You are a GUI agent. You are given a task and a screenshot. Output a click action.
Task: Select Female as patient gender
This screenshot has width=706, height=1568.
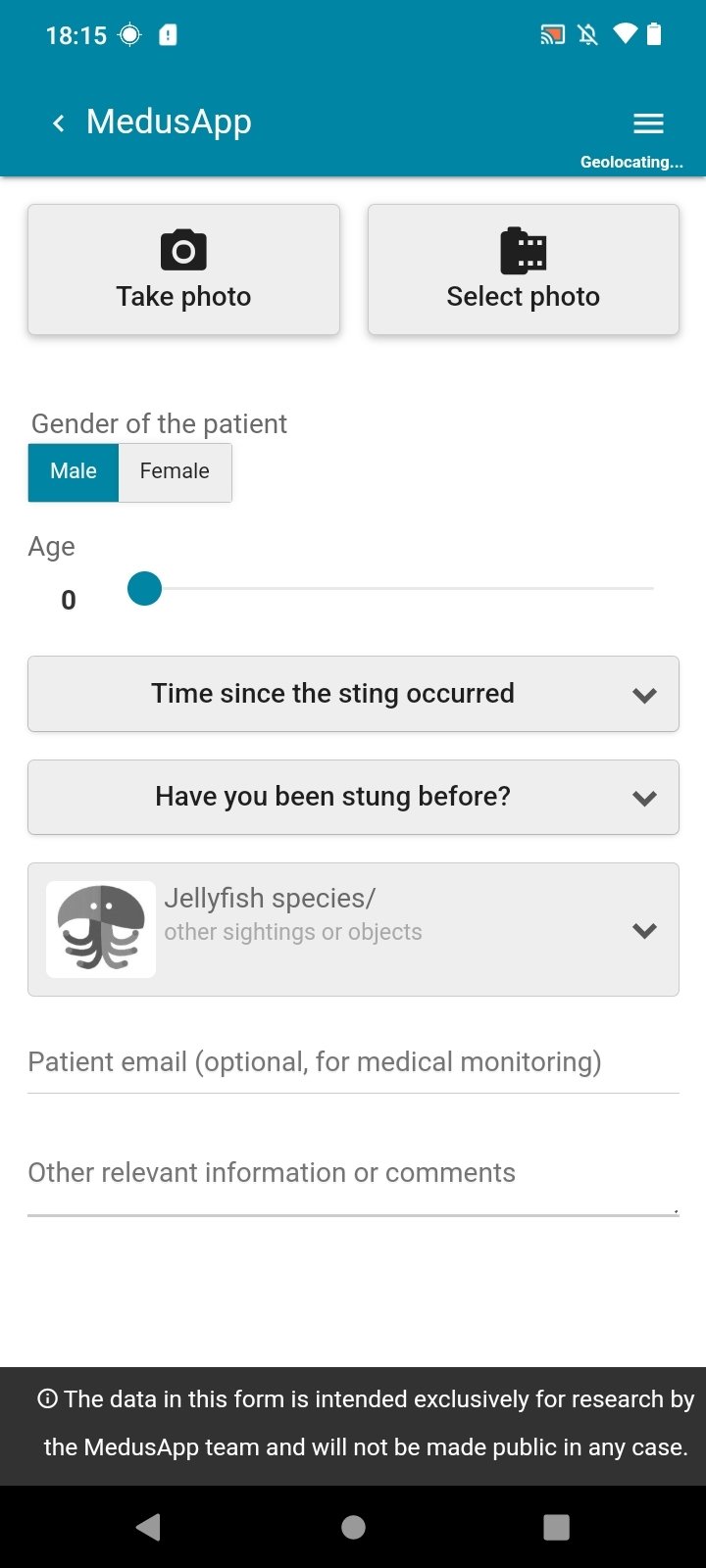pyautogui.click(x=175, y=472)
